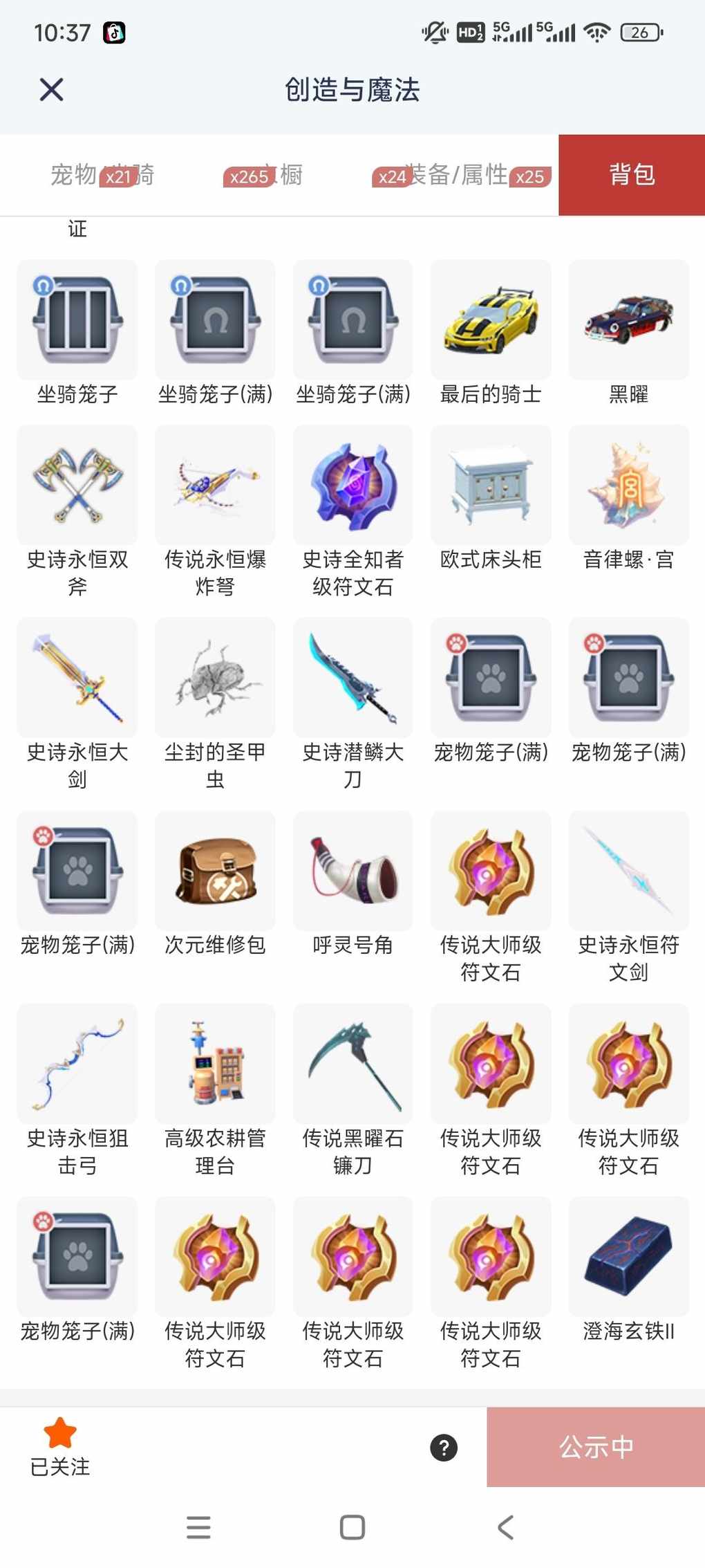Open the 欧式床头柜 item
The width and height of the screenshot is (705, 1568).
coord(491,485)
